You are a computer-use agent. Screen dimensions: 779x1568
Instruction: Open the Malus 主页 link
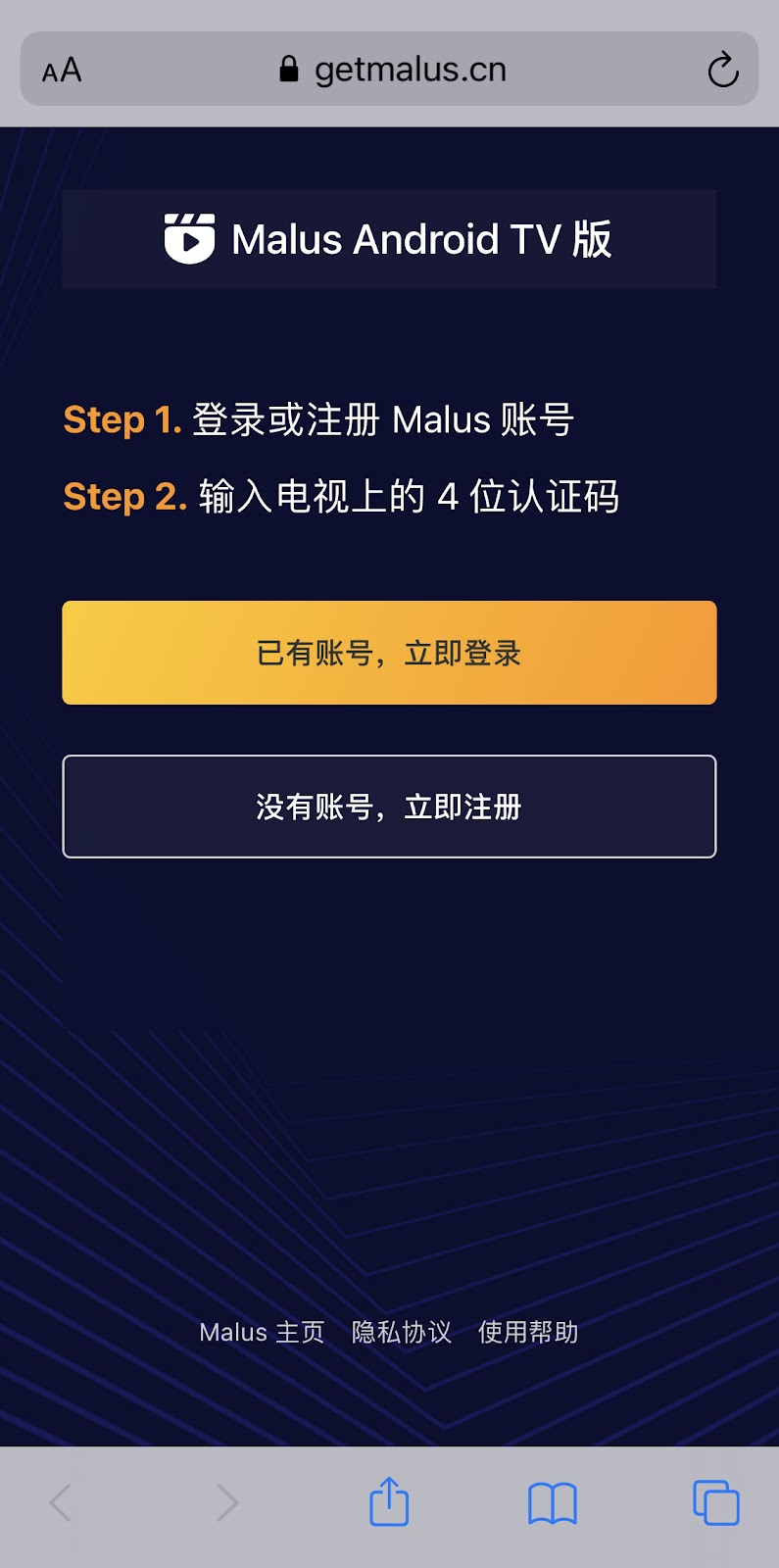[262, 1332]
